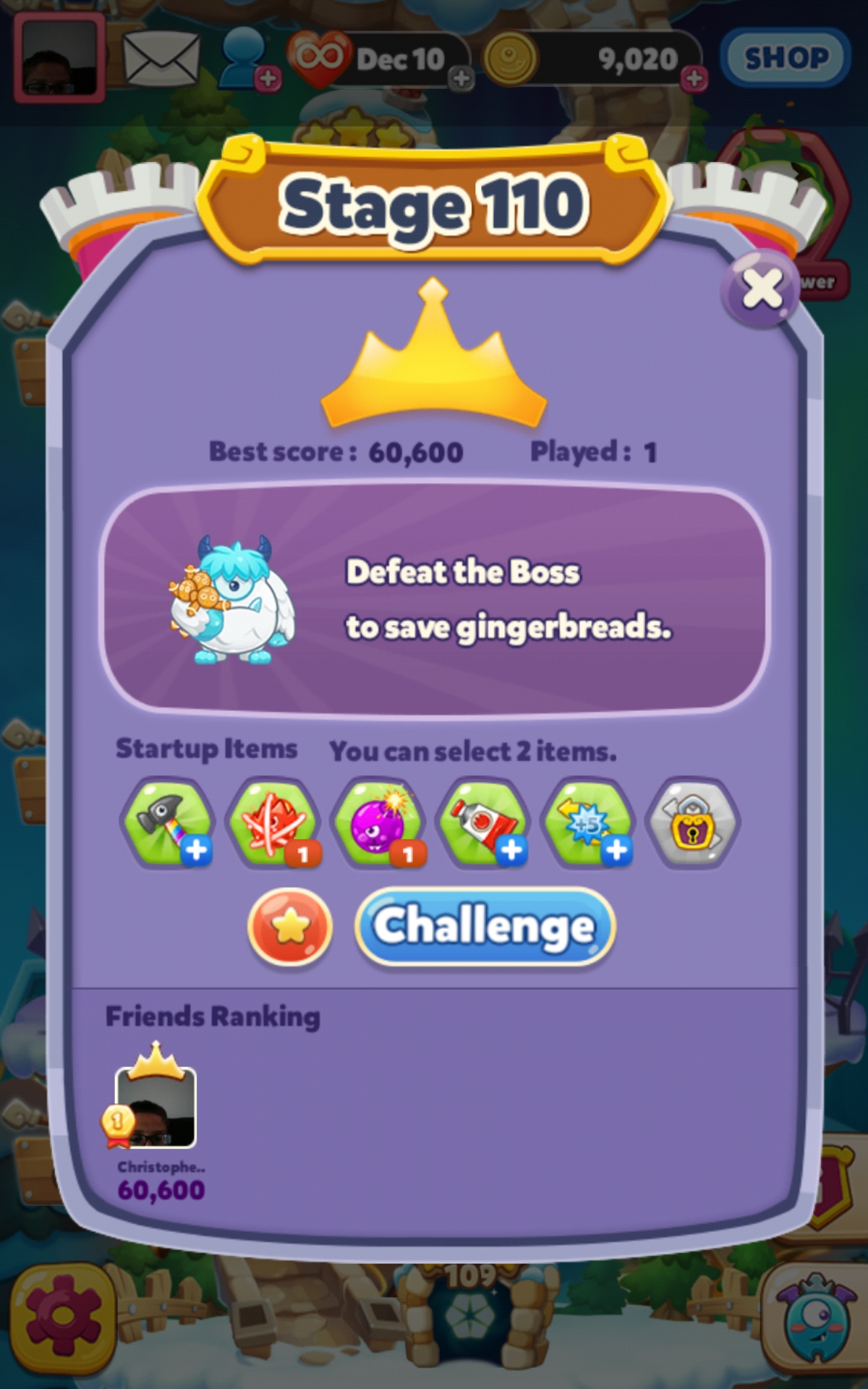Screen dimensions: 868x1389
Task: Open the SHOP
Action: click(786, 58)
